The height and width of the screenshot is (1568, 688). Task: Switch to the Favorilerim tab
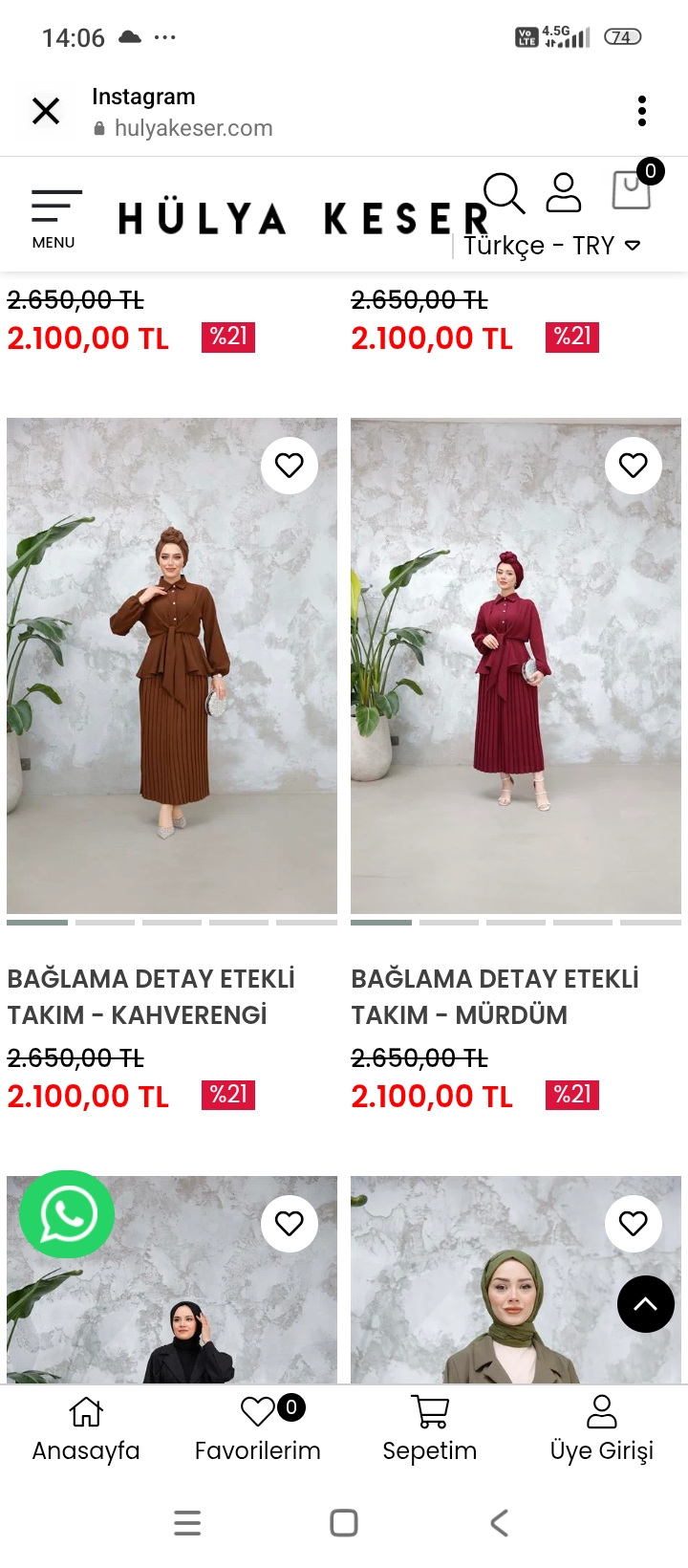coord(258,1429)
